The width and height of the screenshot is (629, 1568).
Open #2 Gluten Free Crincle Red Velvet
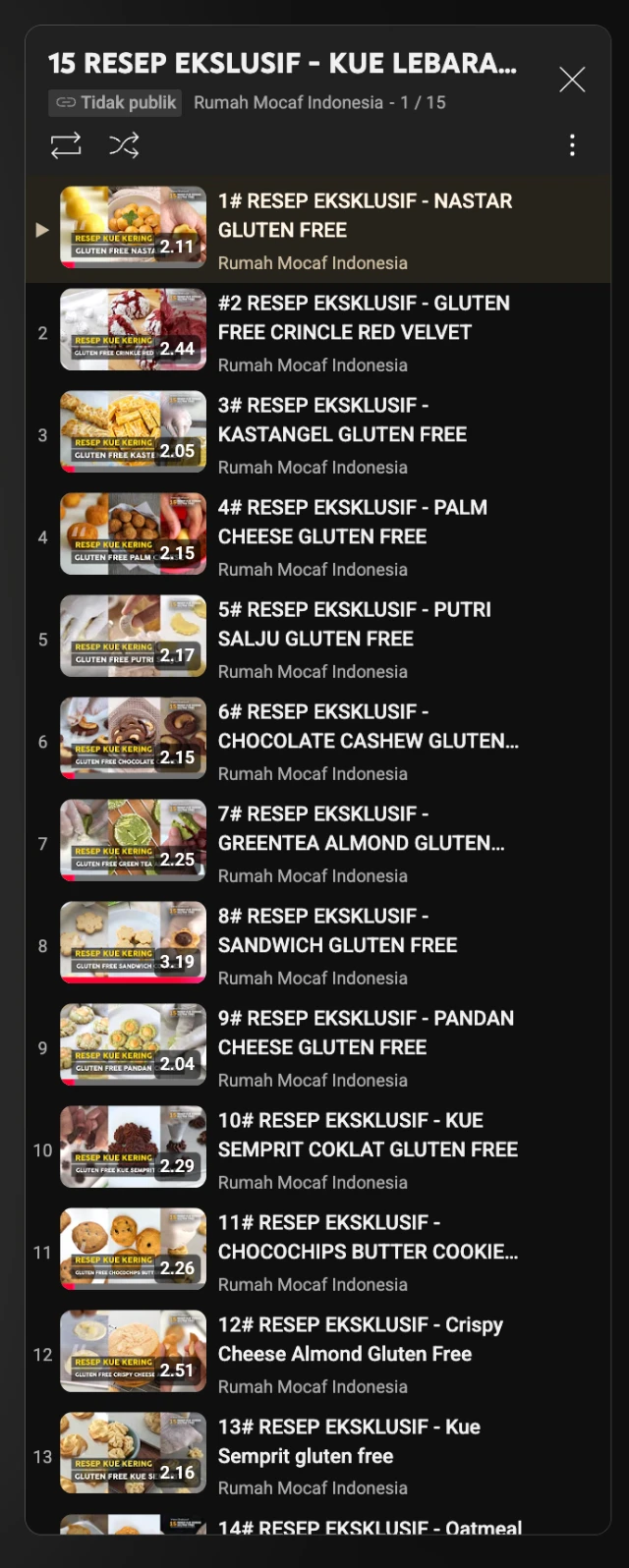364,318
